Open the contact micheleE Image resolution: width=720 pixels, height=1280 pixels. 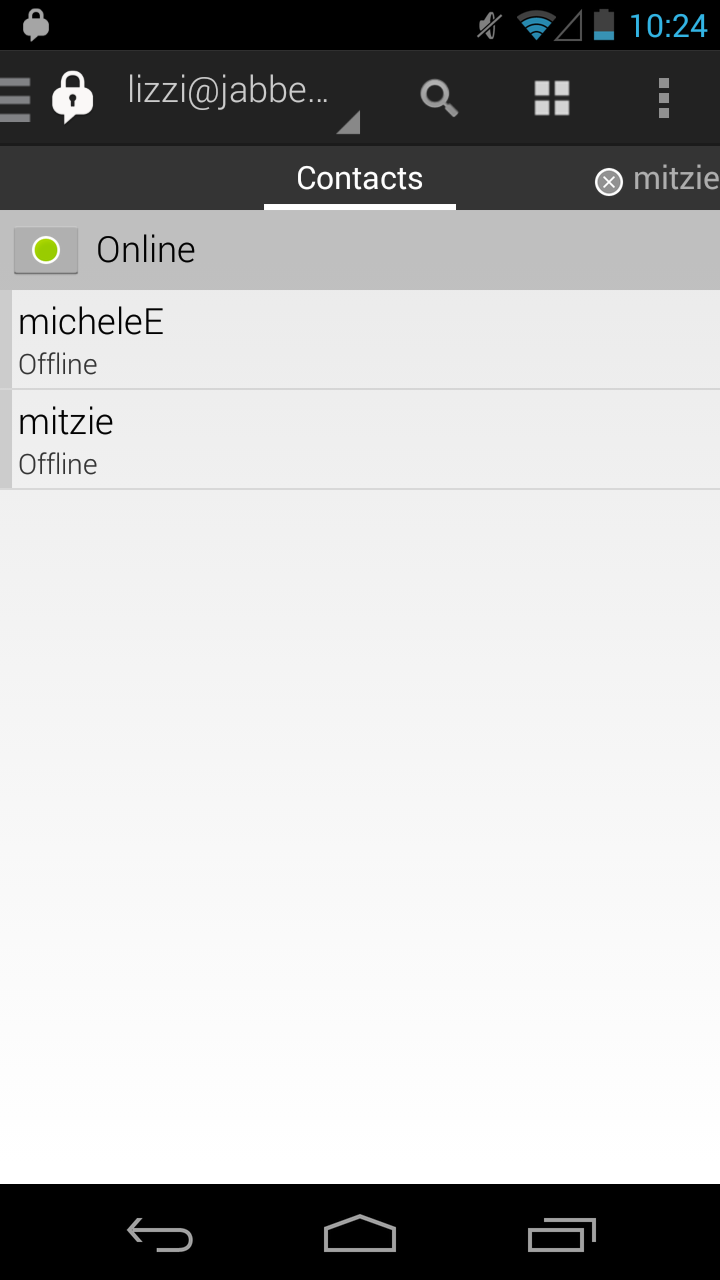point(360,340)
